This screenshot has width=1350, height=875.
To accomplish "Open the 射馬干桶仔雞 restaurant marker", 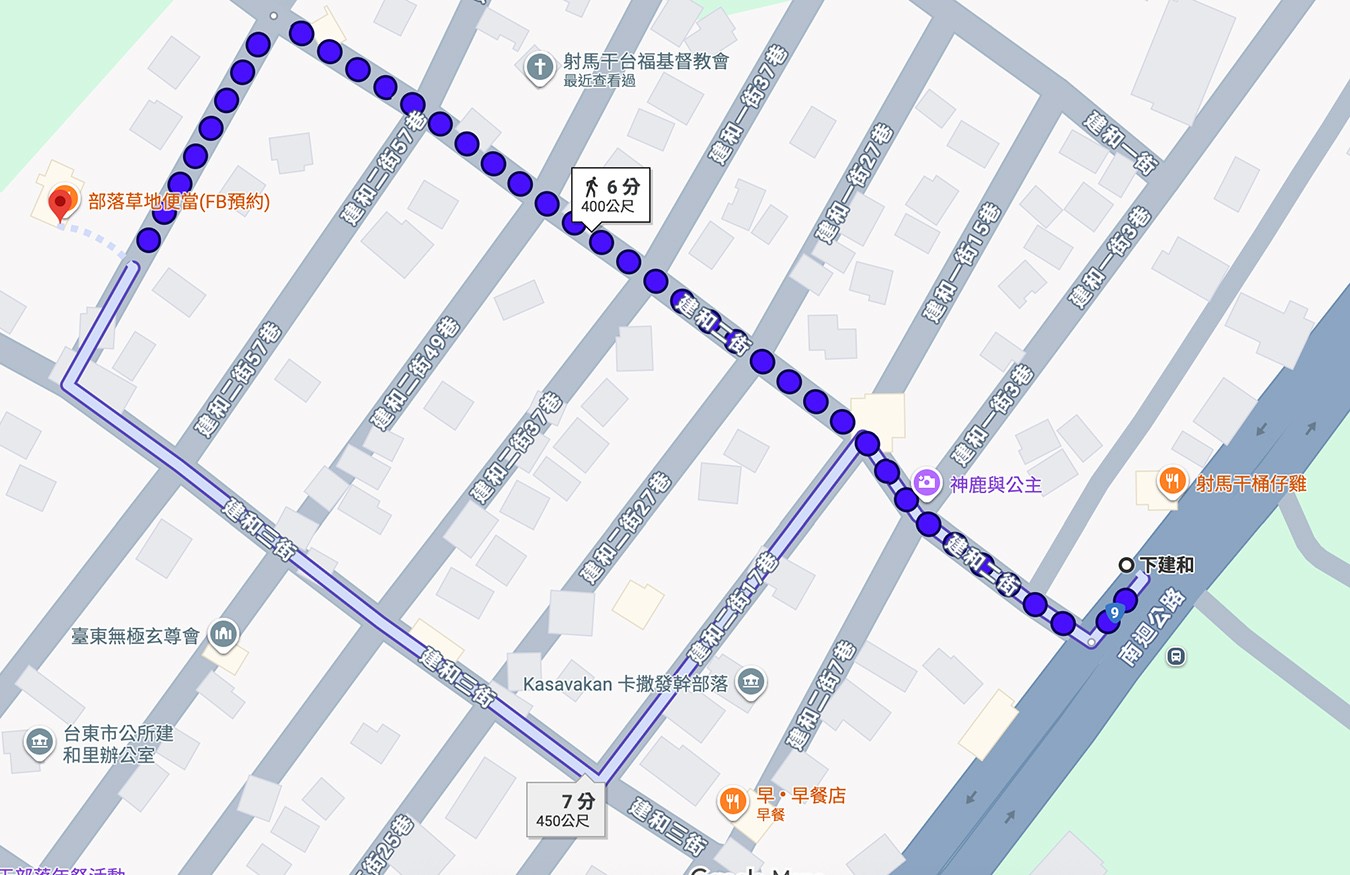I will tap(1172, 483).
